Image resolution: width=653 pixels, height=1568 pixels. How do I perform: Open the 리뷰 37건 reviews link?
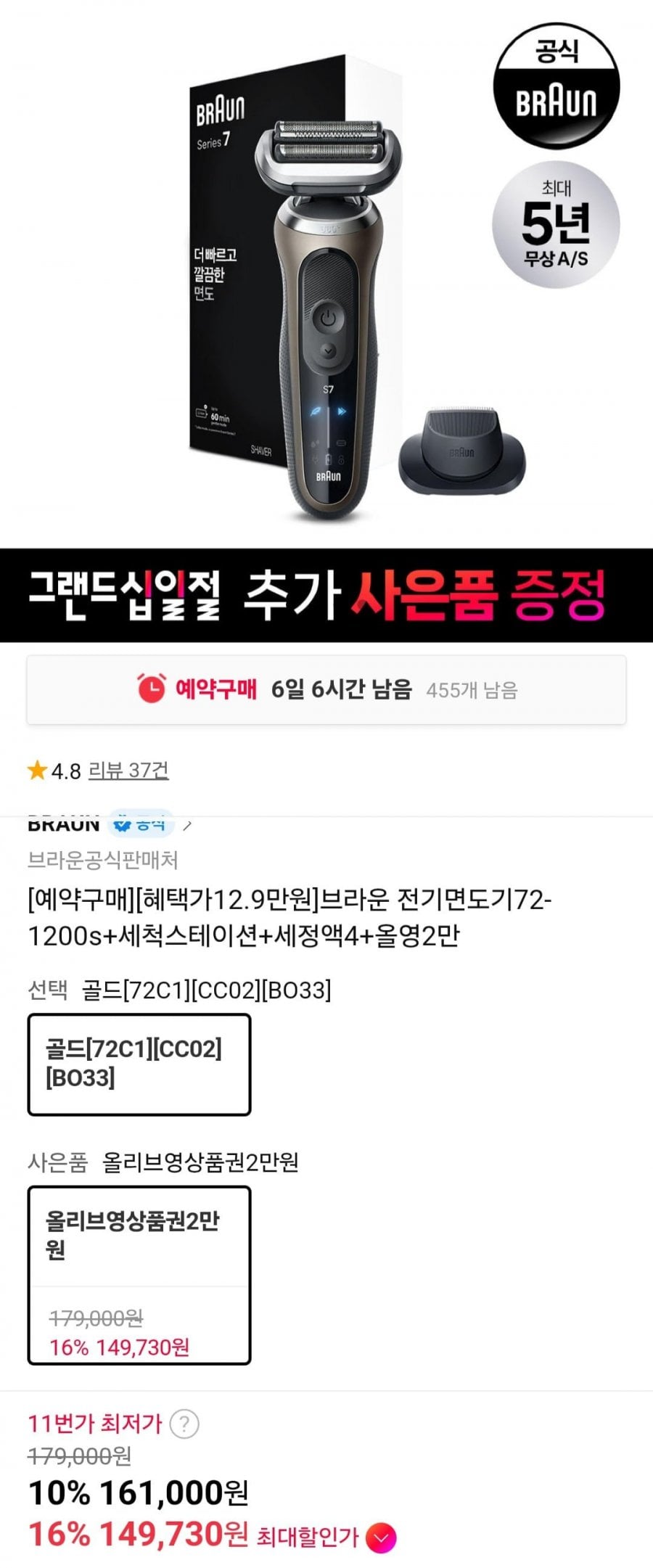128,770
